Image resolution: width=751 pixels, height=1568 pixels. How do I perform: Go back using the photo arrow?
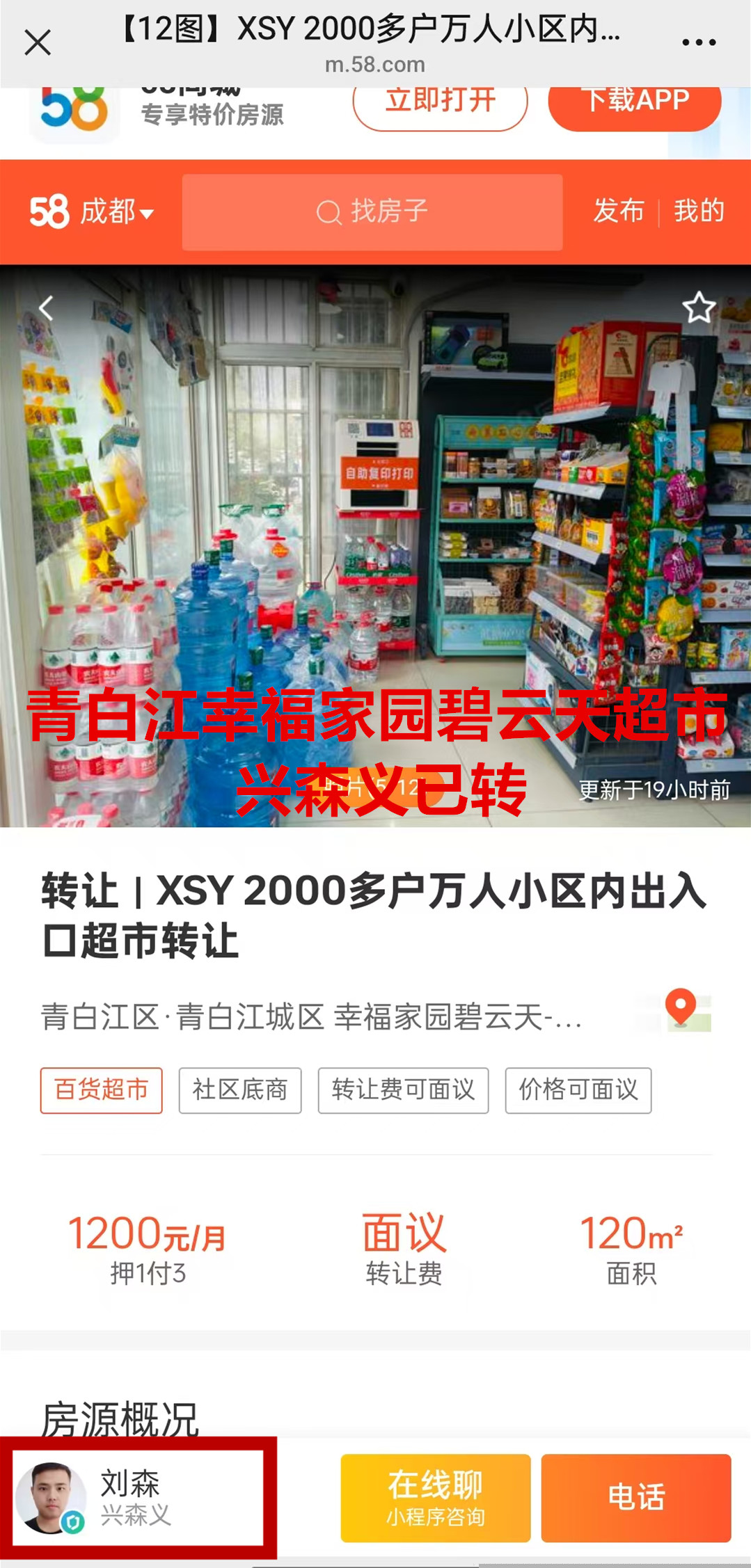[x=46, y=307]
